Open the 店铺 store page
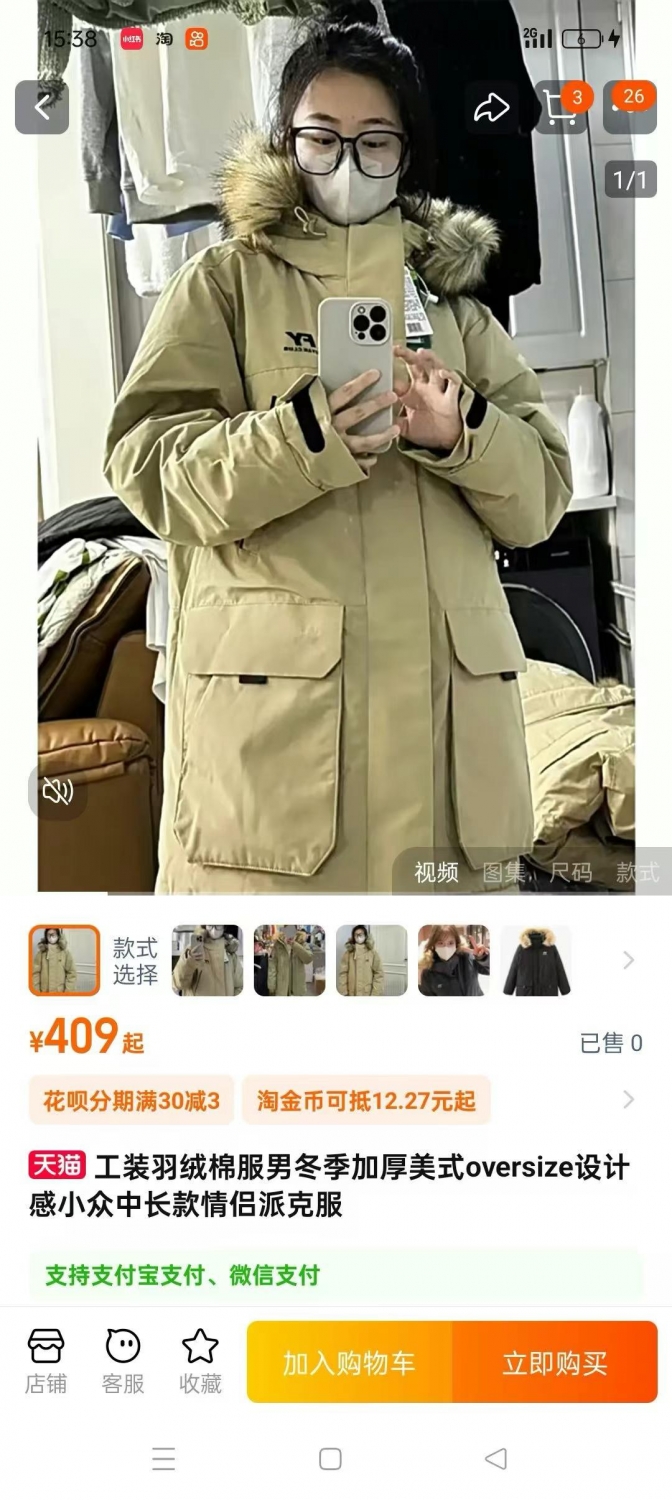The image size is (672, 1500). [x=46, y=1362]
